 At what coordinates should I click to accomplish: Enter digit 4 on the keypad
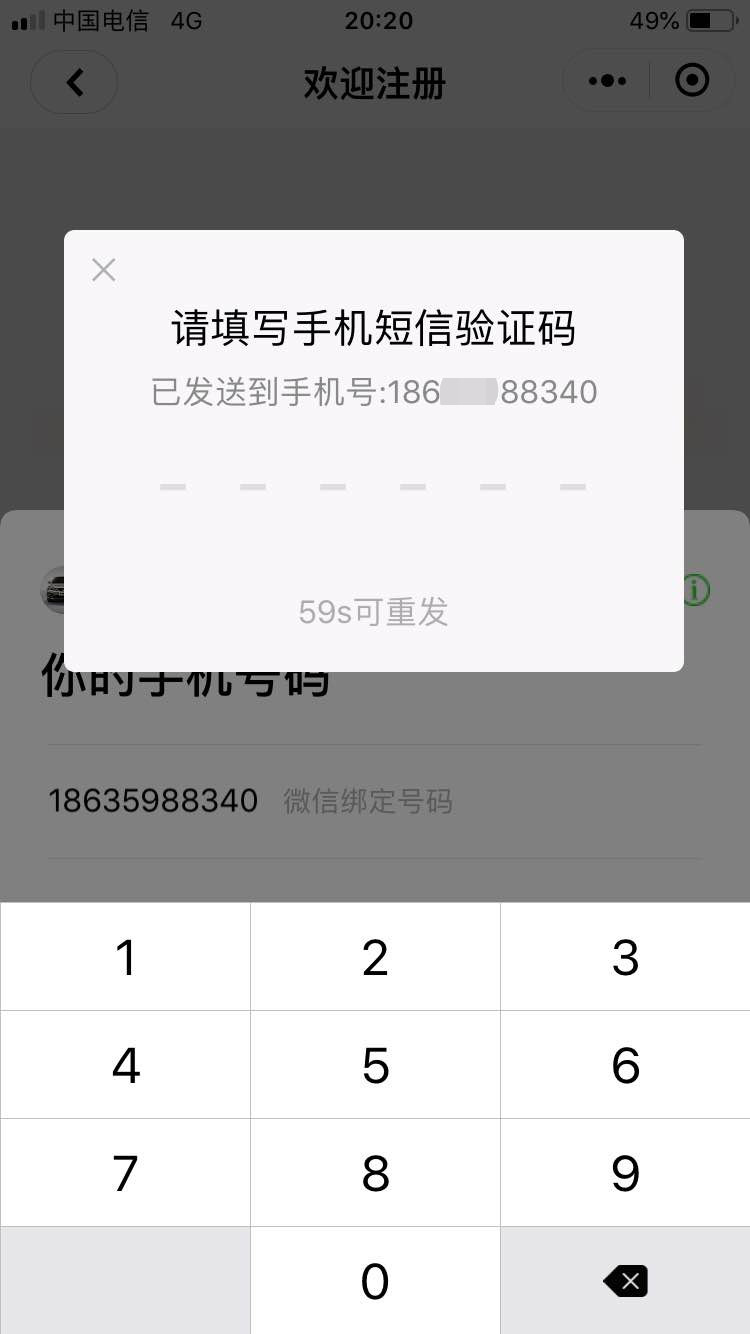pyautogui.click(x=125, y=1065)
